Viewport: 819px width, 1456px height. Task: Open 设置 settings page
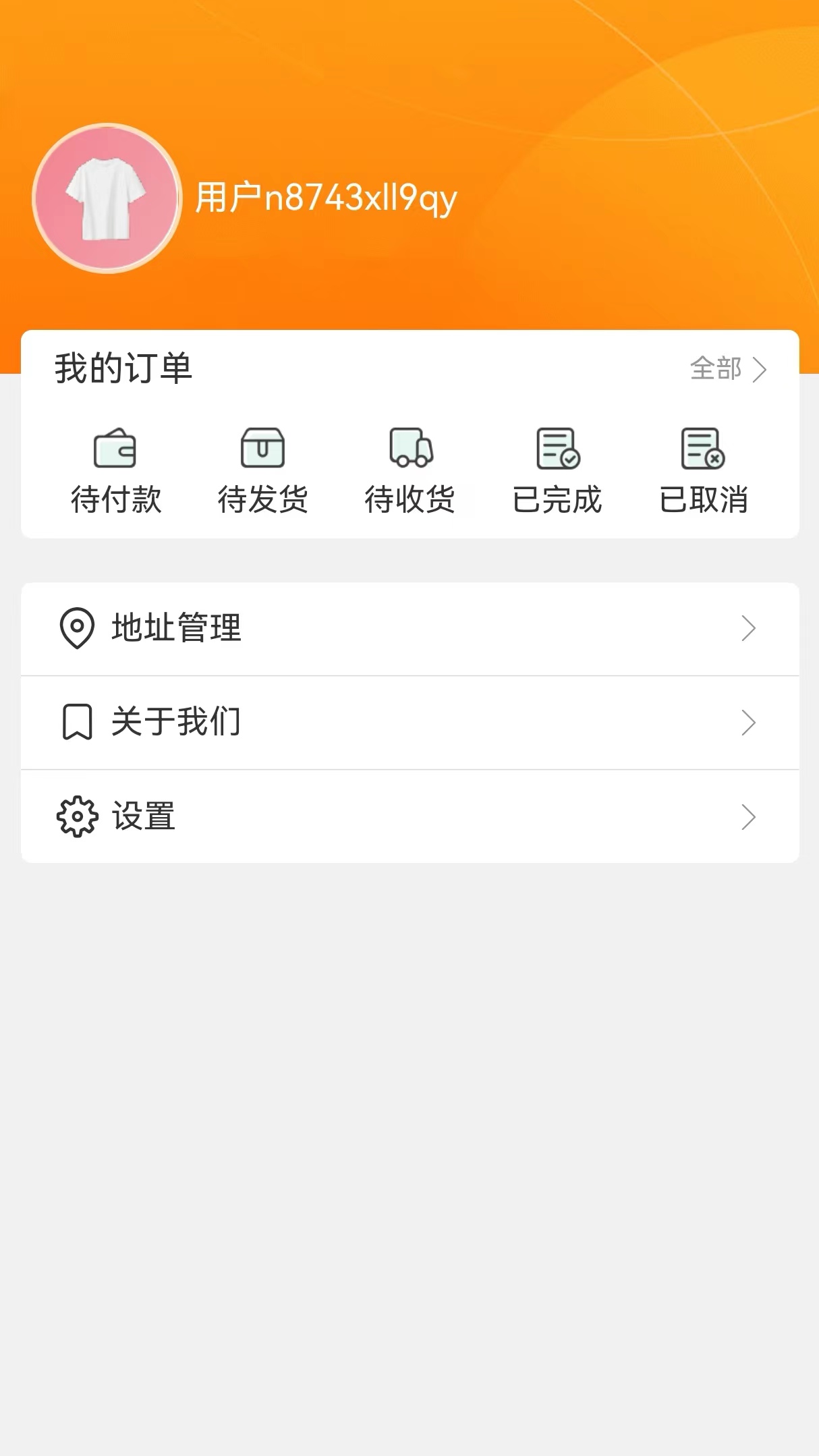[x=145, y=816]
